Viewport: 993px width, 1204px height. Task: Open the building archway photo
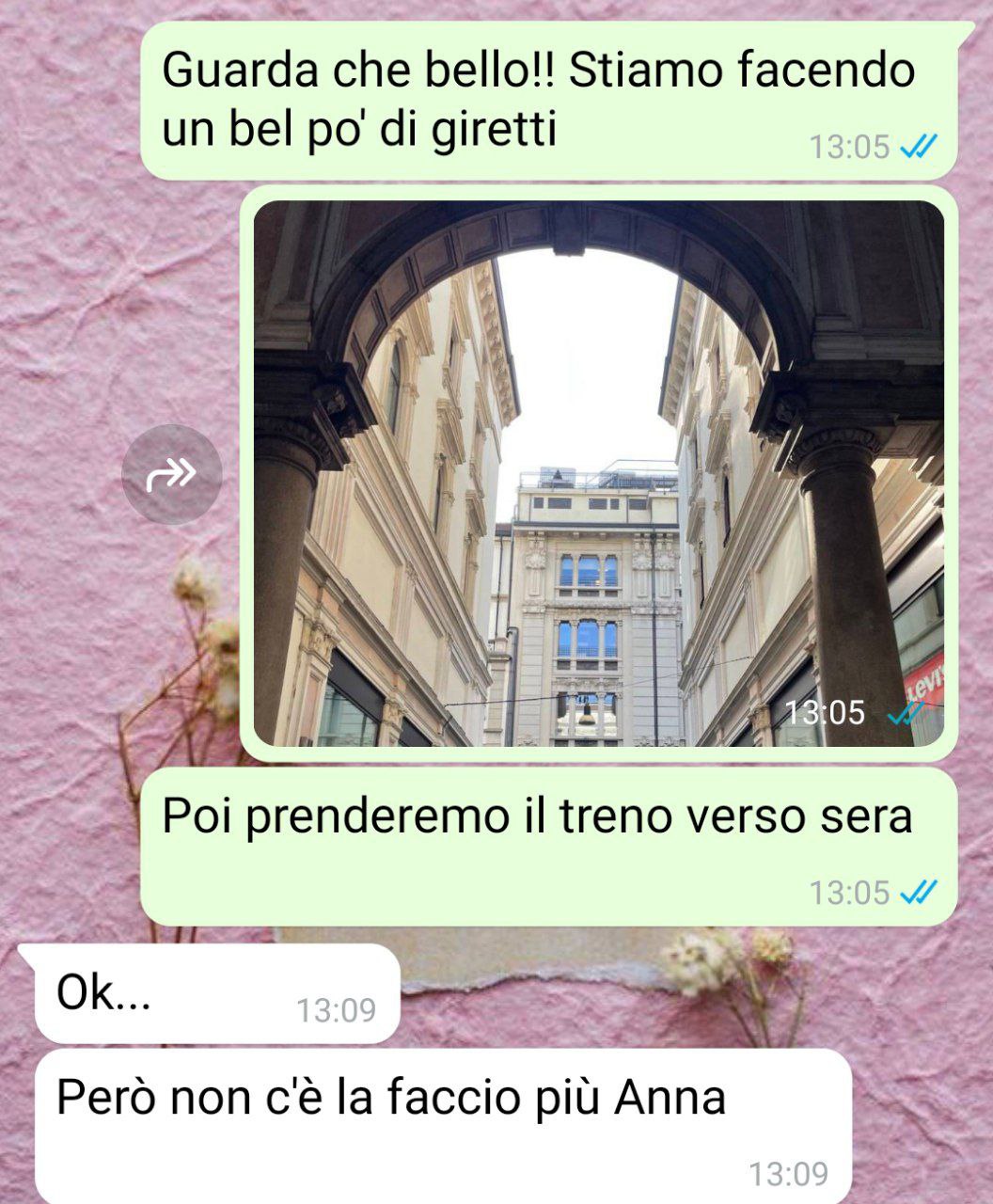(598, 473)
